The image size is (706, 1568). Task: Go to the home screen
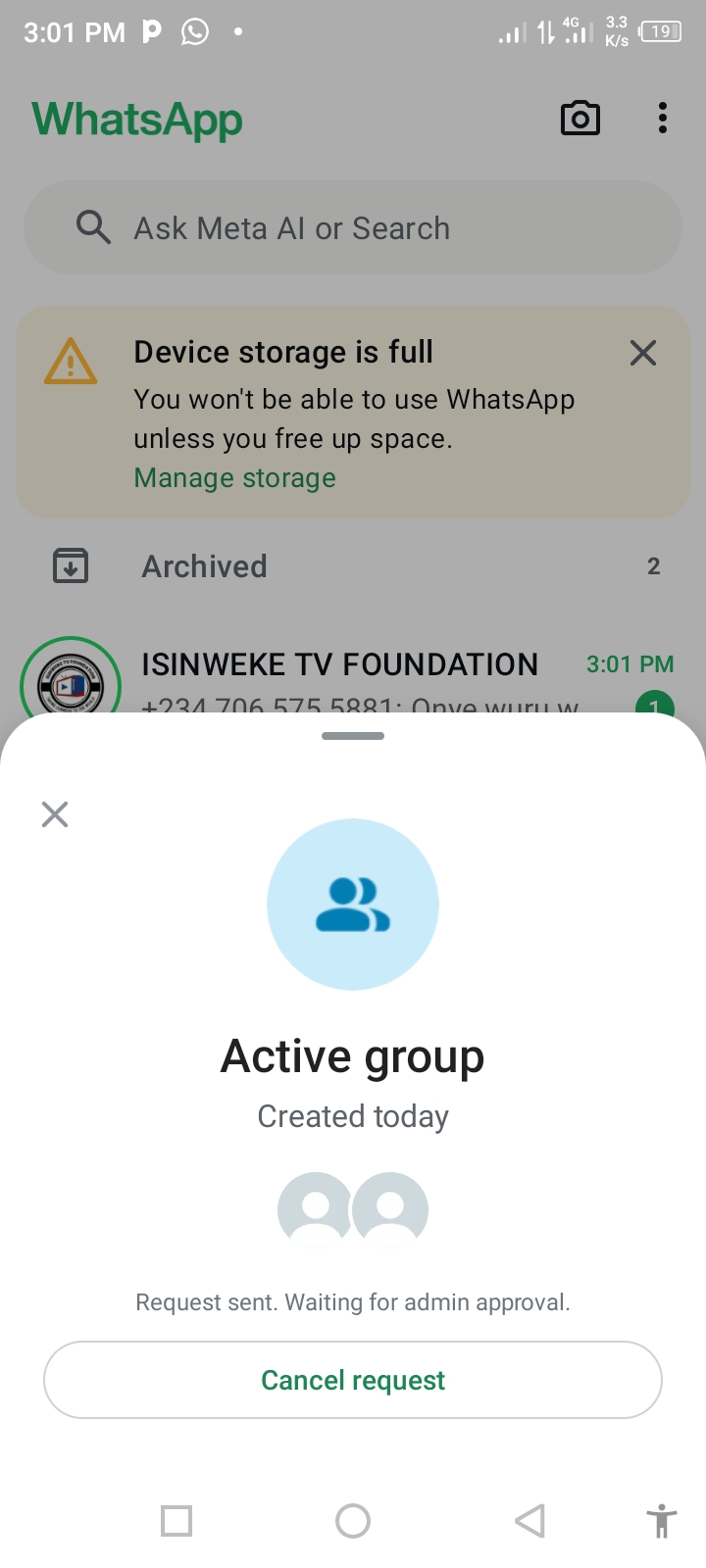coord(353,1521)
